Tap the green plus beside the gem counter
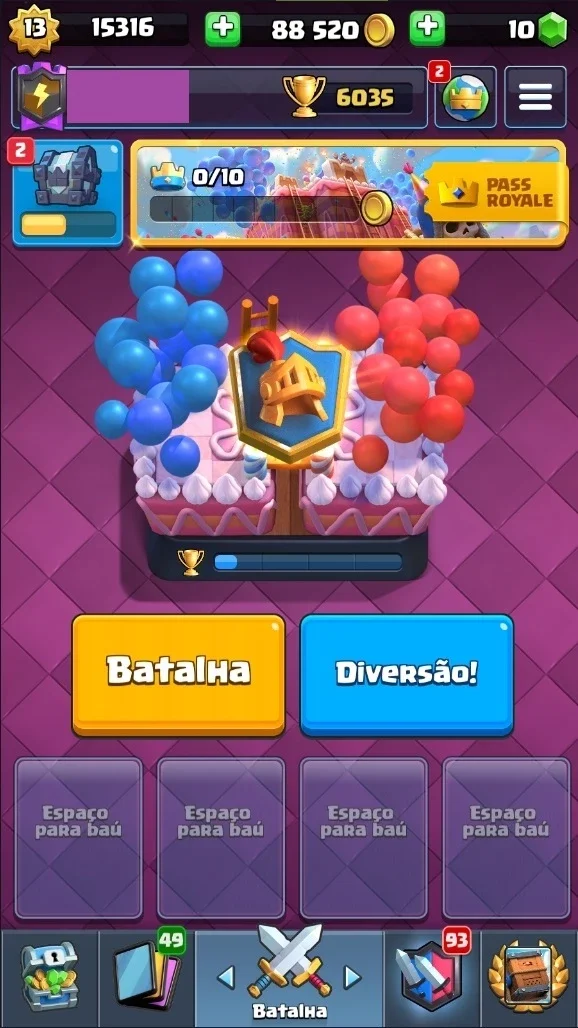The height and width of the screenshot is (1028, 578). tap(427, 29)
